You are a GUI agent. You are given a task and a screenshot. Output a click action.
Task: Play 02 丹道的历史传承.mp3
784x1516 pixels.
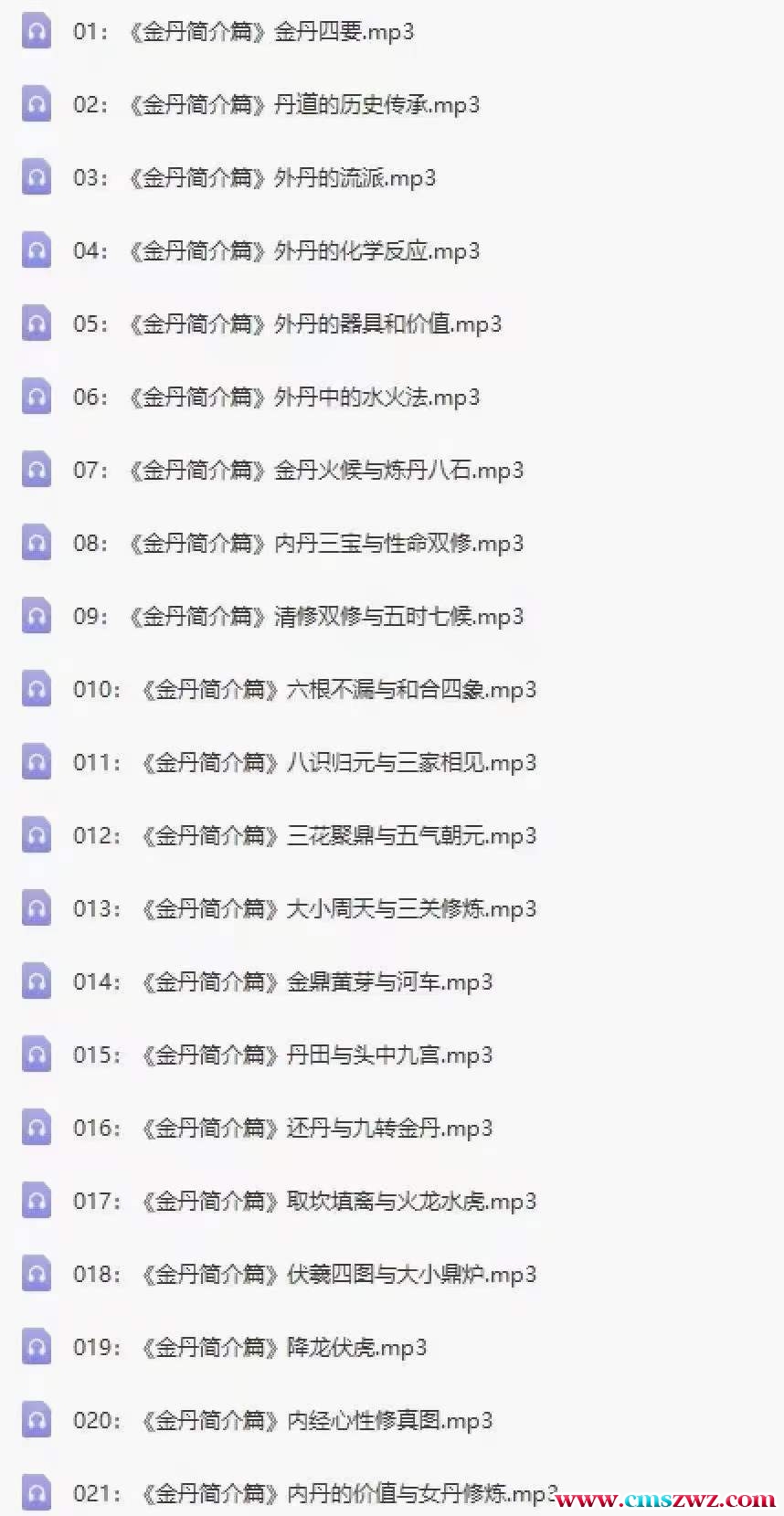point(276,105)
